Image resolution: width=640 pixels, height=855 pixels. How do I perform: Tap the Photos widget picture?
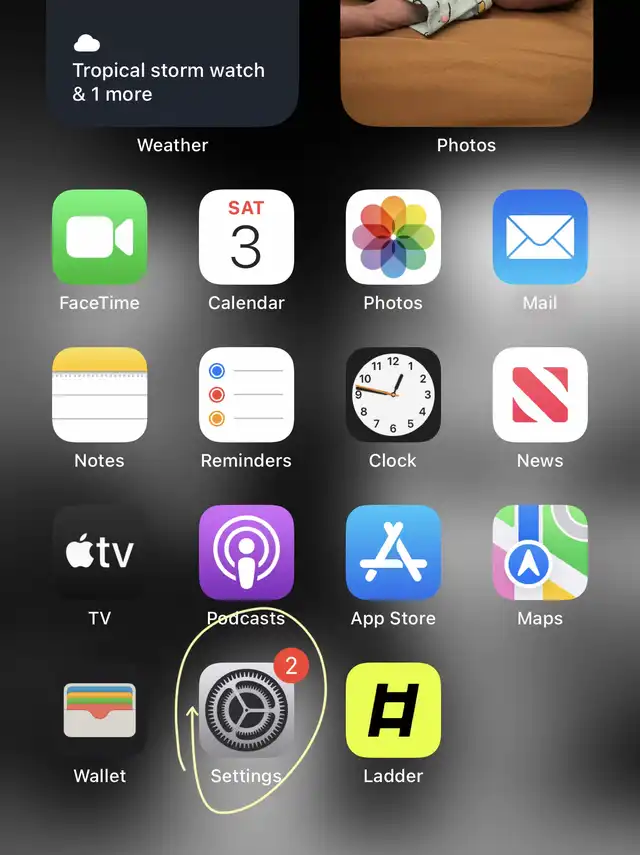tap(466, 60)
